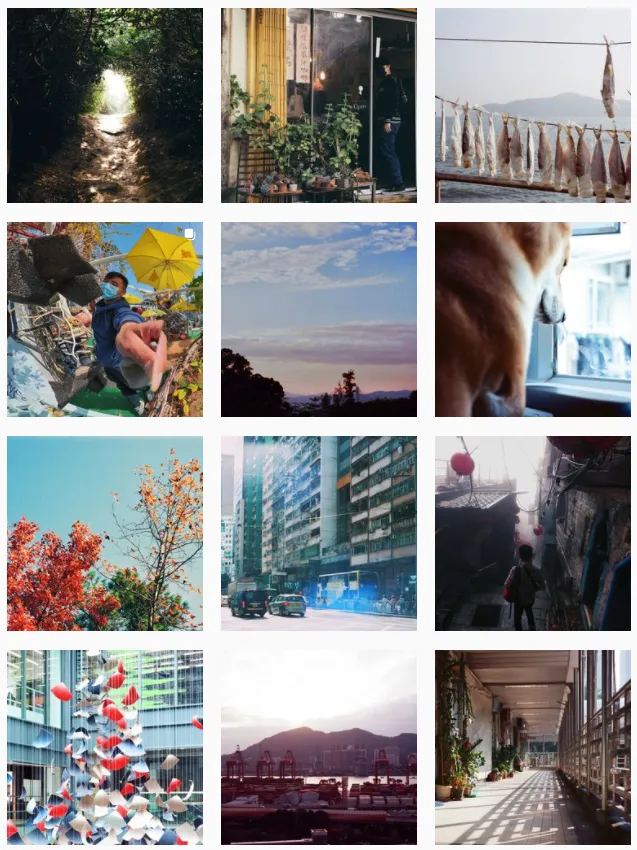Open the shopfront with potted plants photo
Image resolution: width=637 pixels, height=850 pixels.
pyautogui.click(x=318, y=105)
